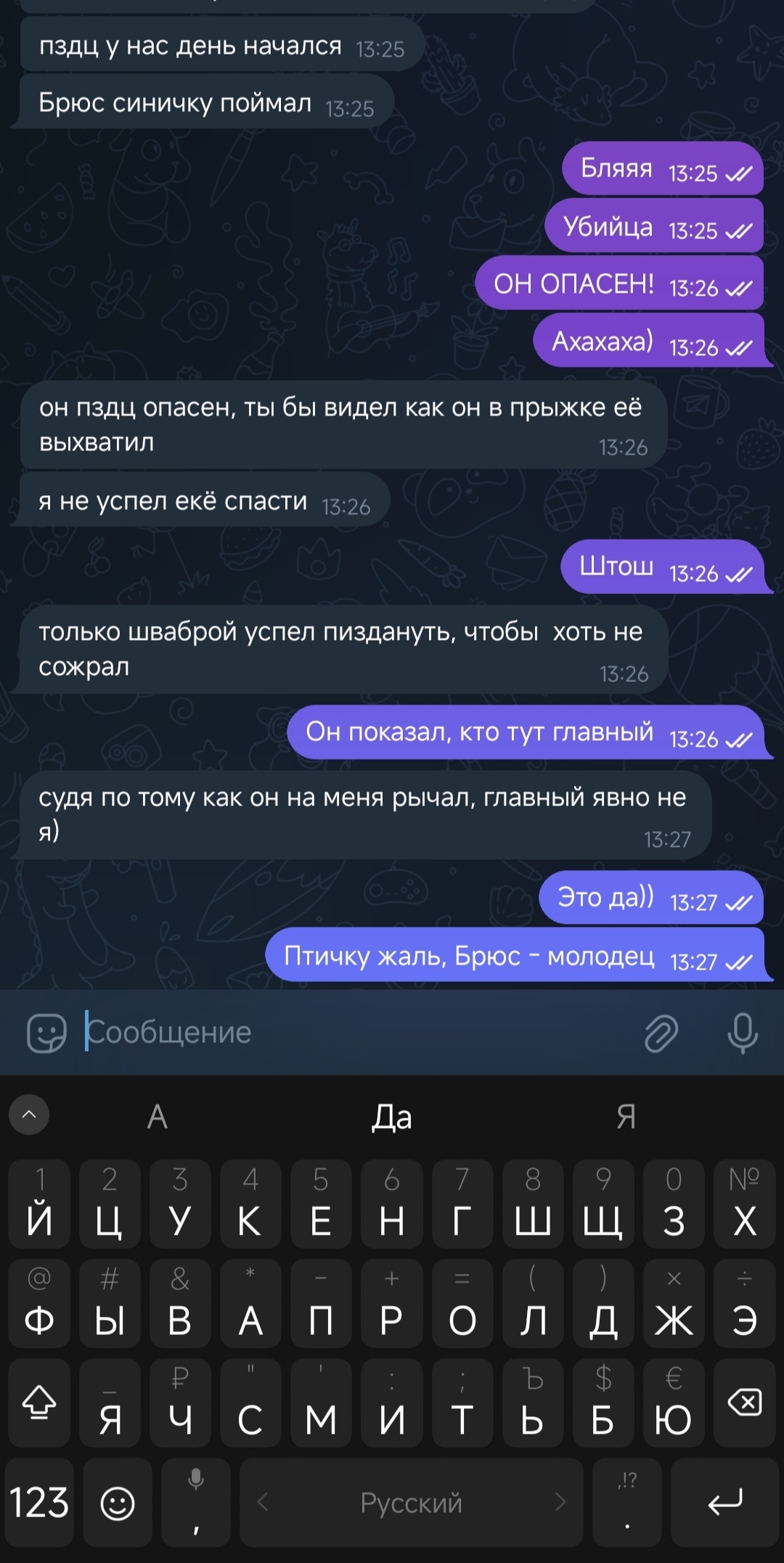
Task: Expand the keyboard suggestion toolbar arrow
Action: pyautogui.click(x=29, y=1114)
